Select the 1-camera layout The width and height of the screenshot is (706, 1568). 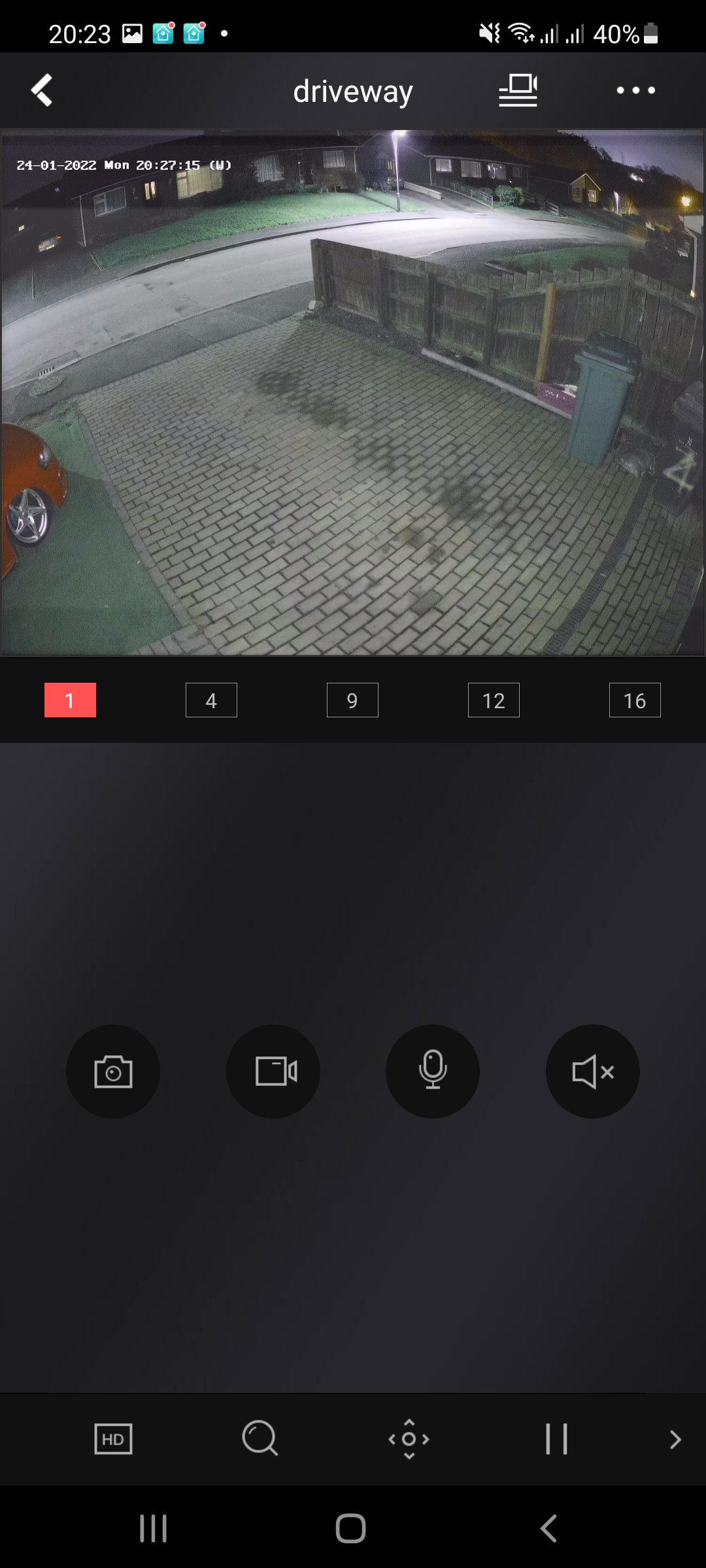tap(70, 700)
